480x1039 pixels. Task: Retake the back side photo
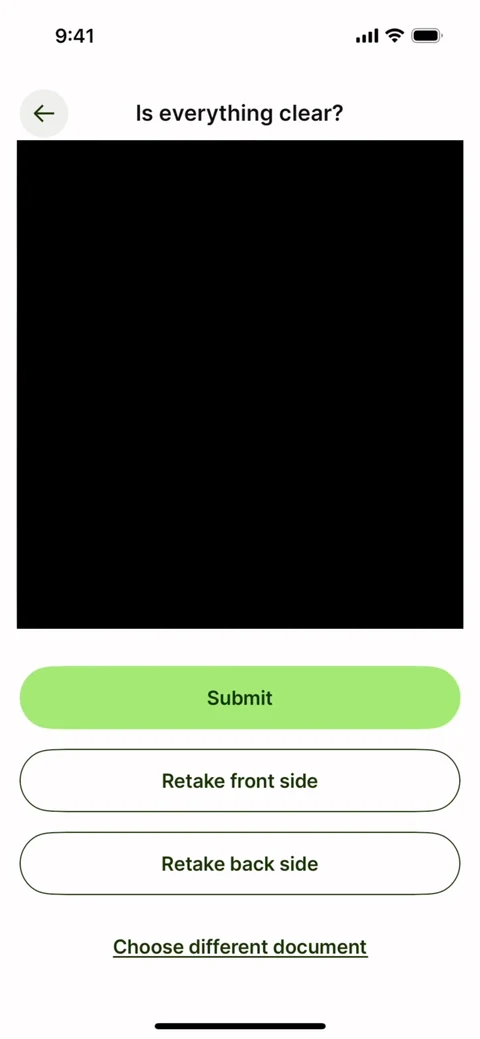[x=240, y=863]
